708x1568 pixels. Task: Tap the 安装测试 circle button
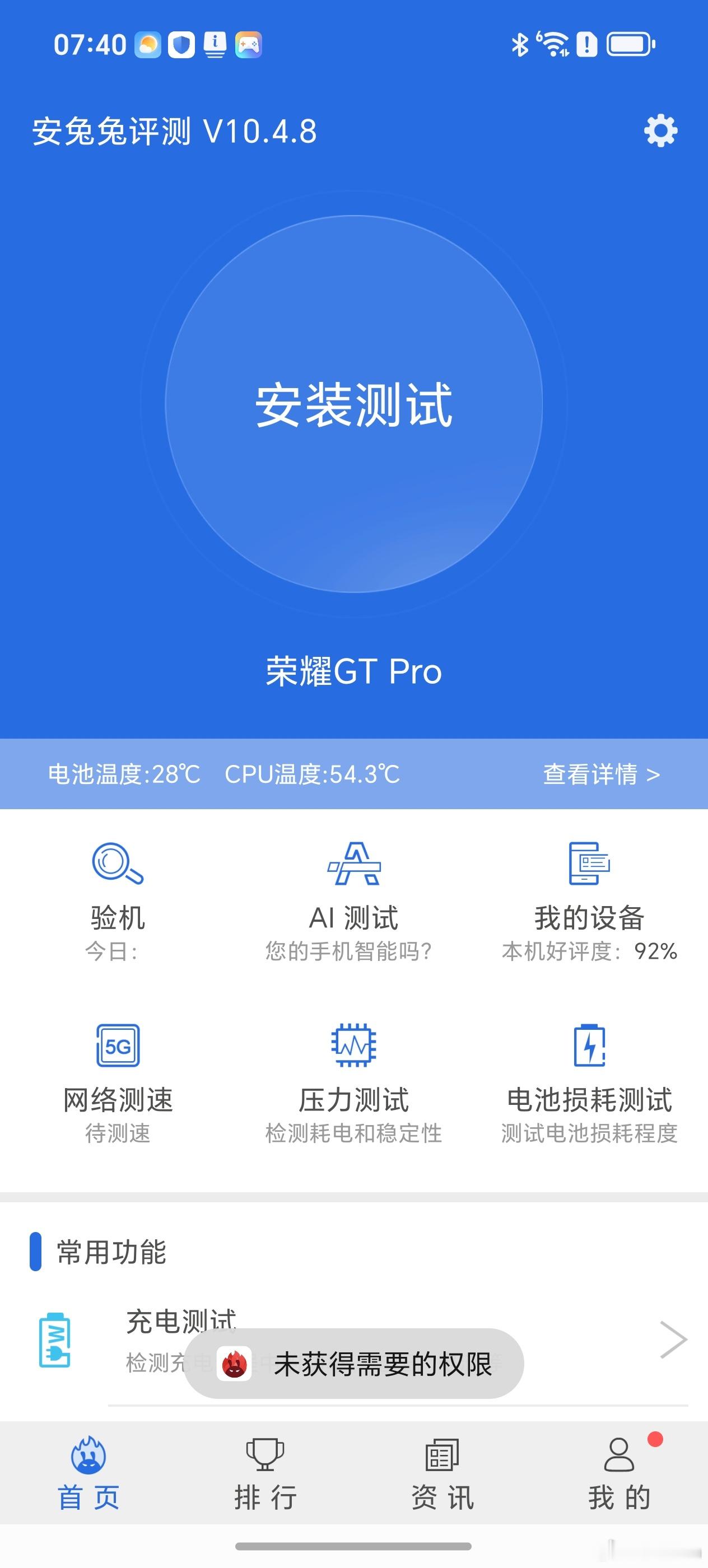pos(353,404)
